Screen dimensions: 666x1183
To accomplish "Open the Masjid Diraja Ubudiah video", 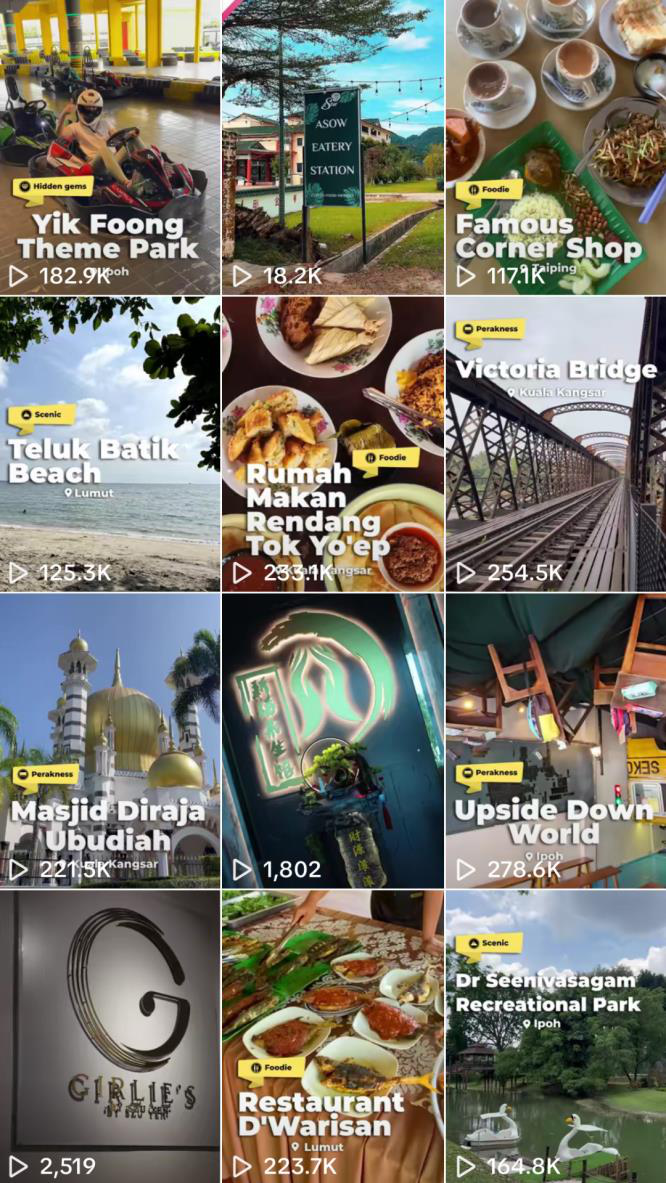I will [110, 740].
